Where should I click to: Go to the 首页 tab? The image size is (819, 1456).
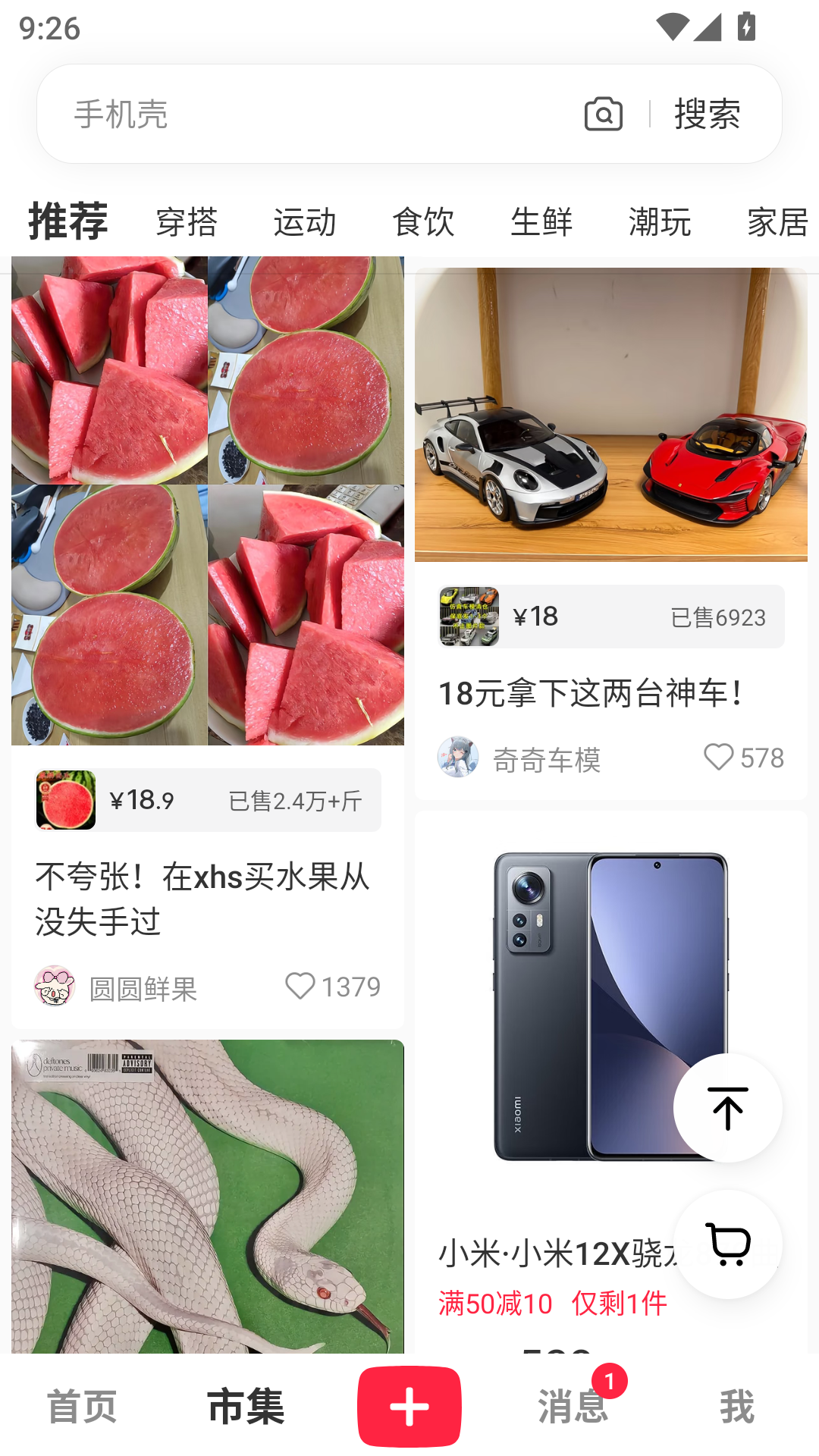(x=82, y=1407)
